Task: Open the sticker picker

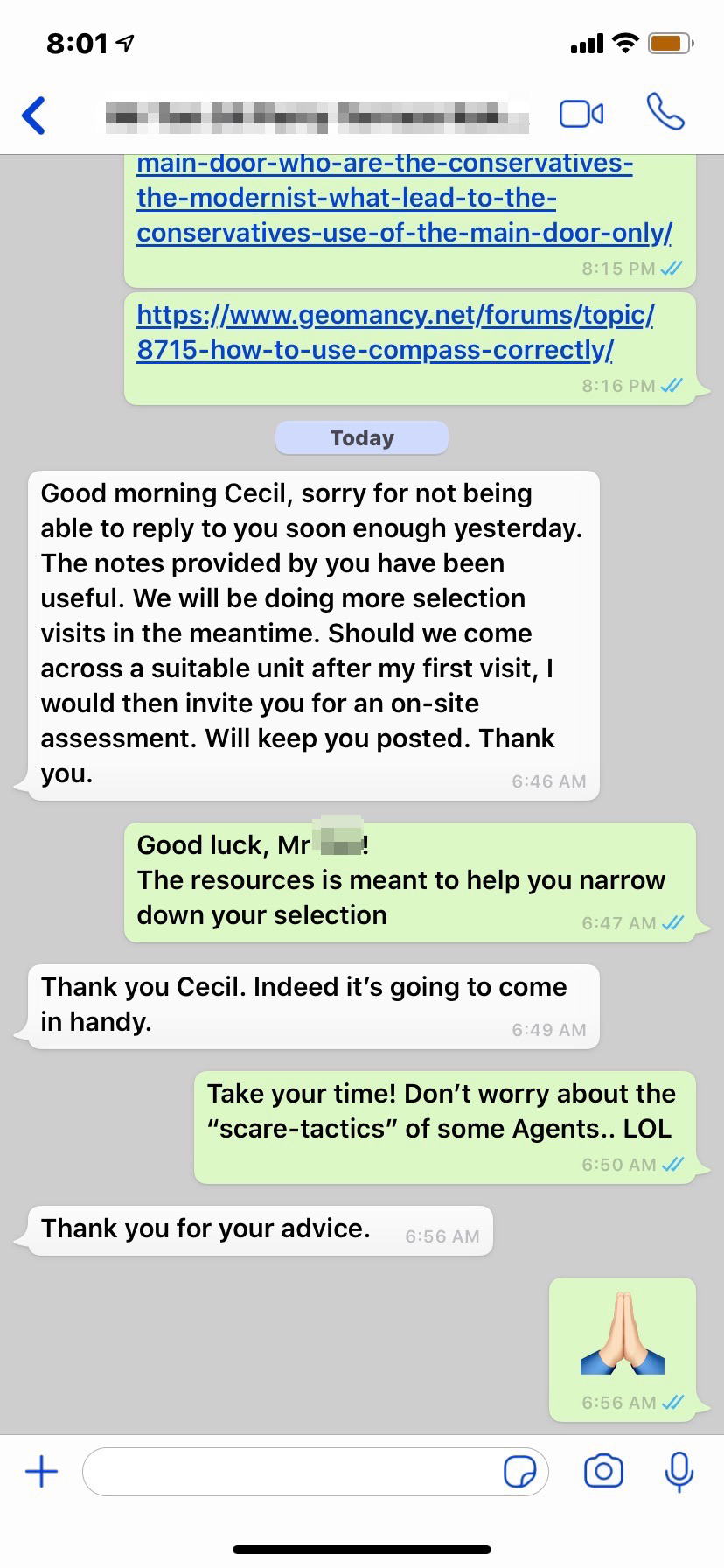Action: click(x=520, y=1471)
